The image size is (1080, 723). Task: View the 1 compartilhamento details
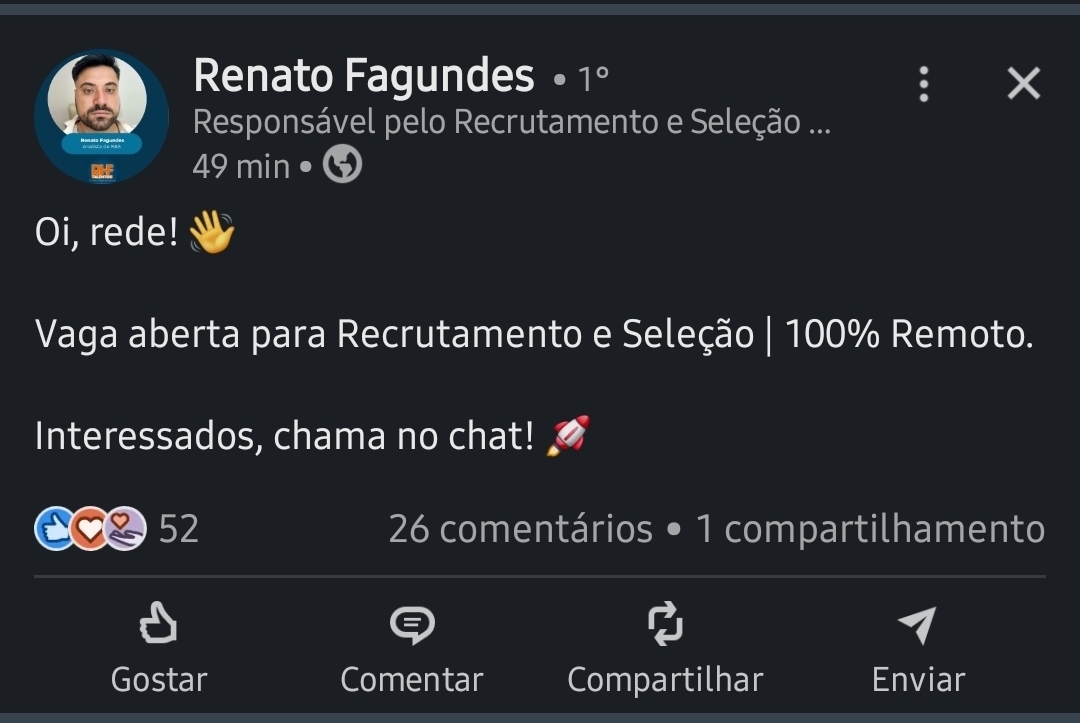870,528
